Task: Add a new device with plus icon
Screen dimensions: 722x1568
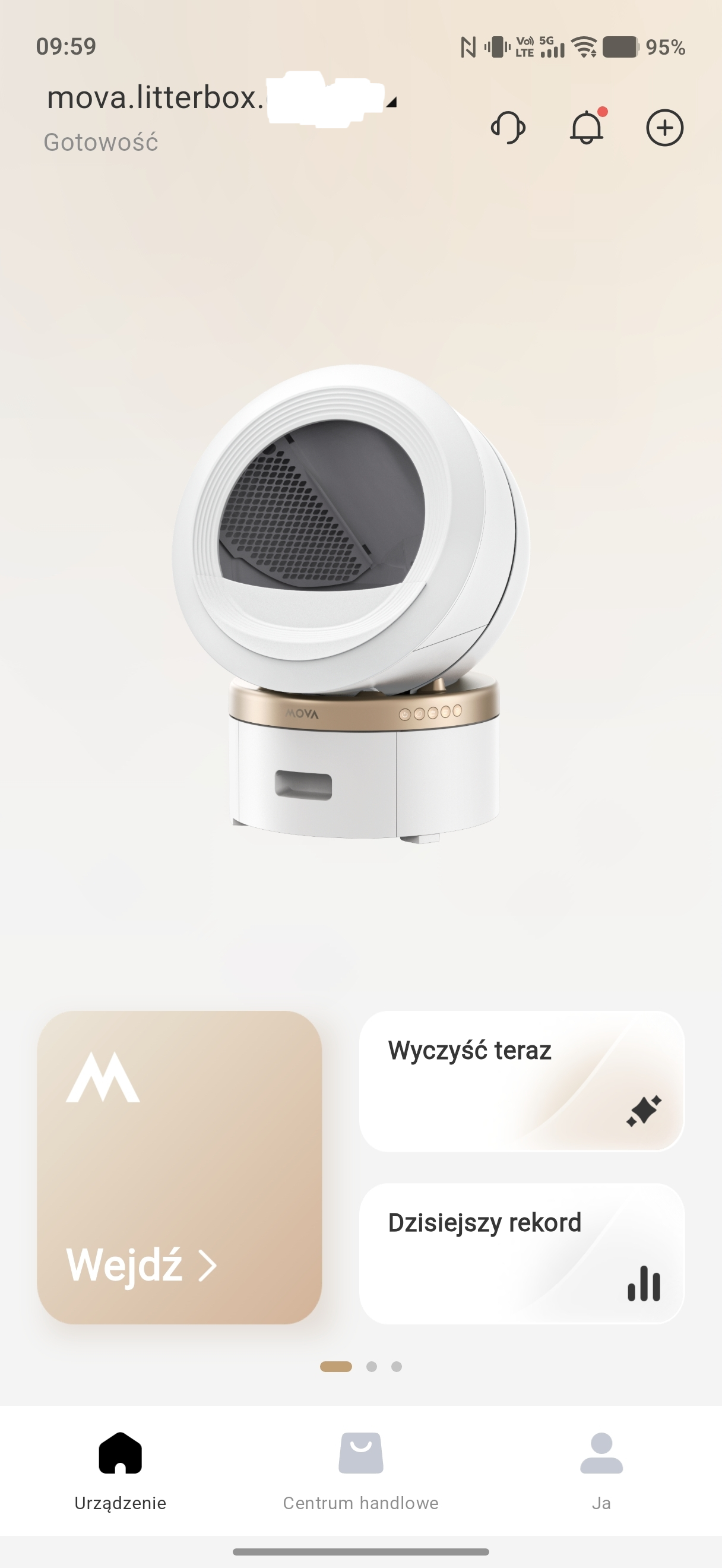Action: [x=664, y=128]
